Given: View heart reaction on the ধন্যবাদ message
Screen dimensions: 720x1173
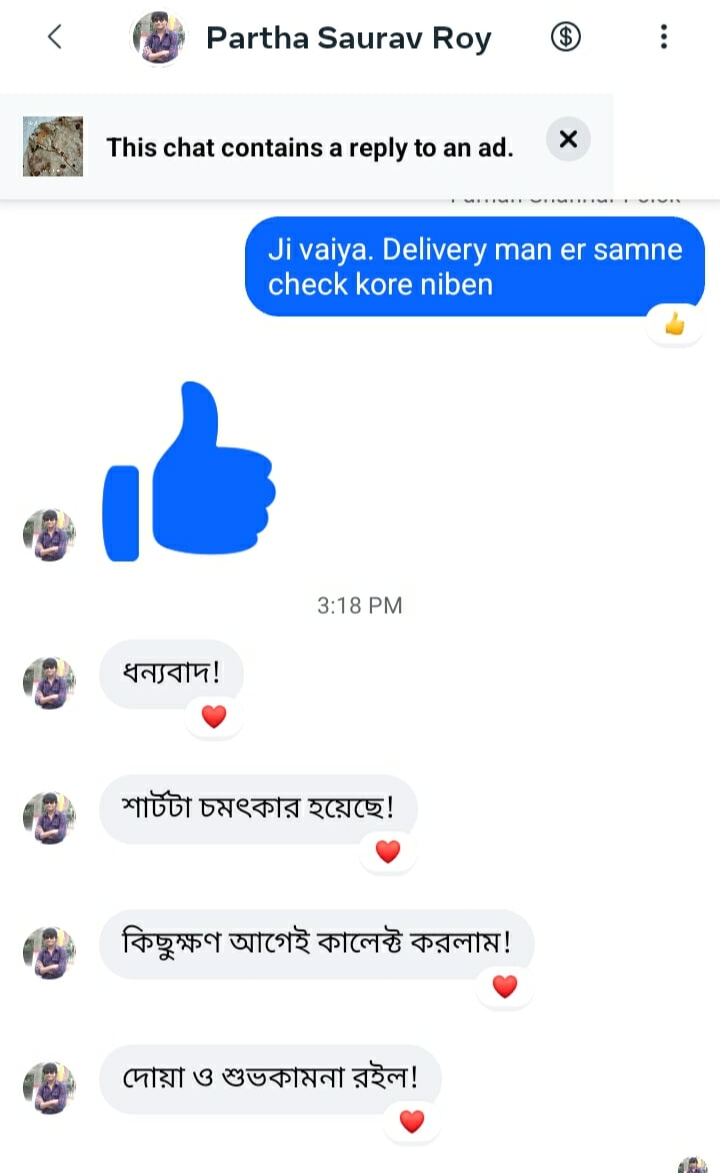Looking at the screenshot, I should point(214,716).
